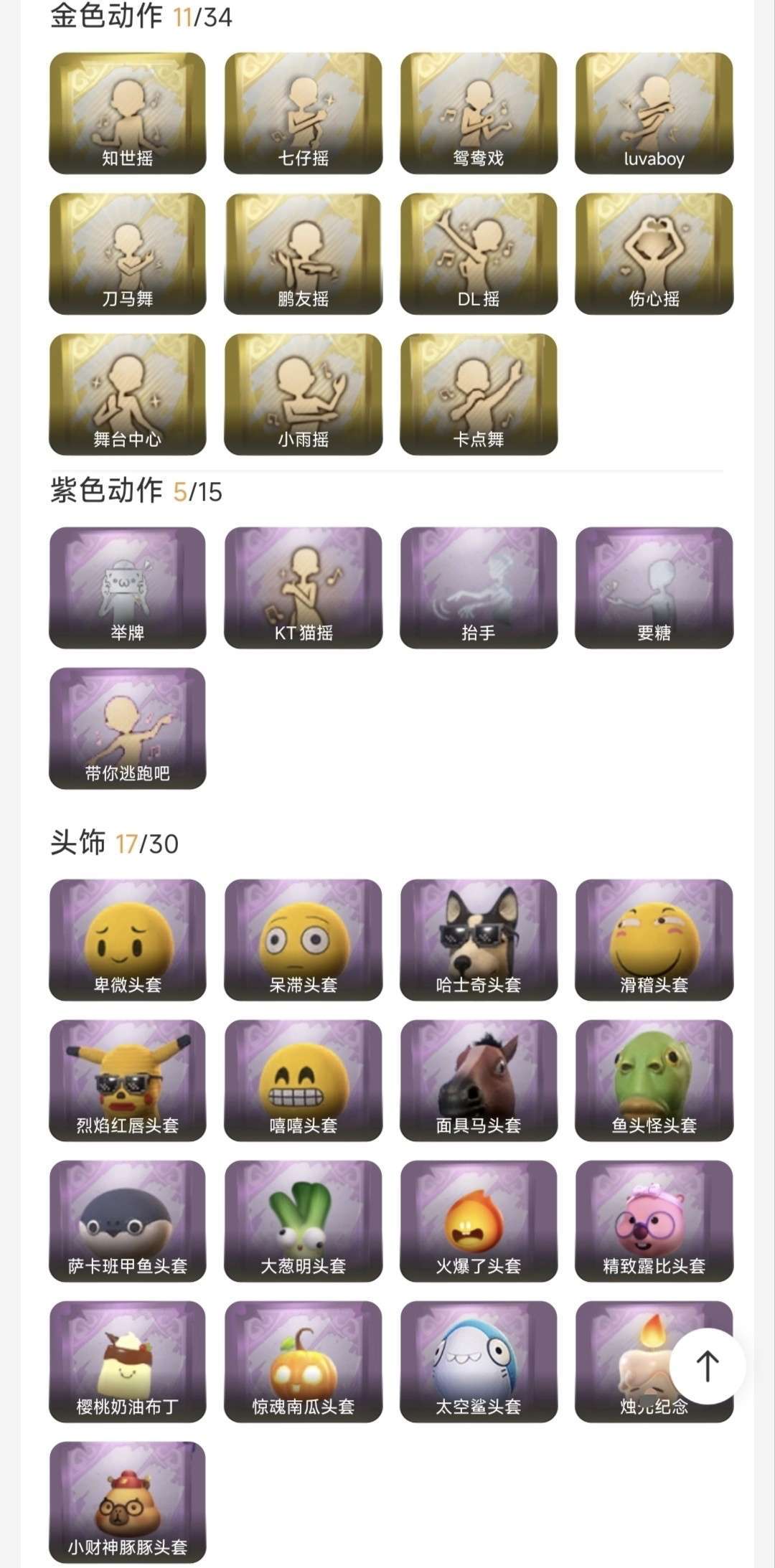View the 卡点舞 action item
Image resolution: width=775 pixels, height=1568 pixels.
coord(479,395)
